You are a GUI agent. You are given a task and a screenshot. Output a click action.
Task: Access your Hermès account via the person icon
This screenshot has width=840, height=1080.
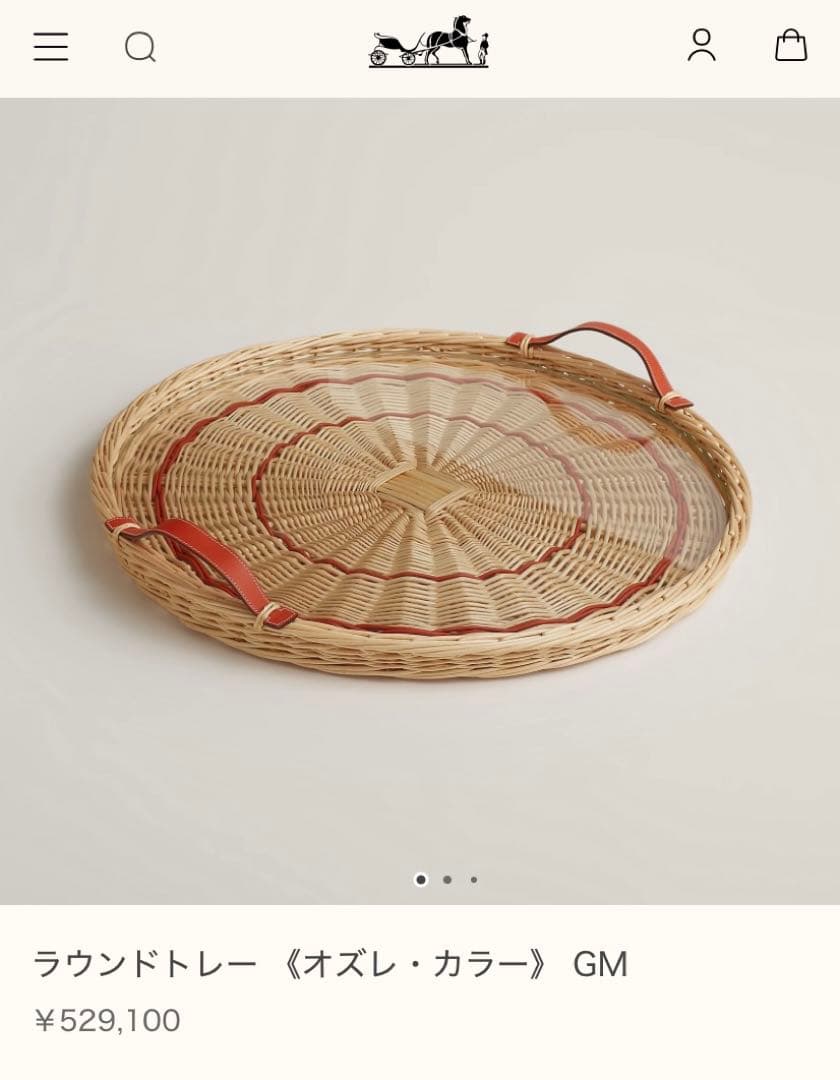(x=703, y=47)
